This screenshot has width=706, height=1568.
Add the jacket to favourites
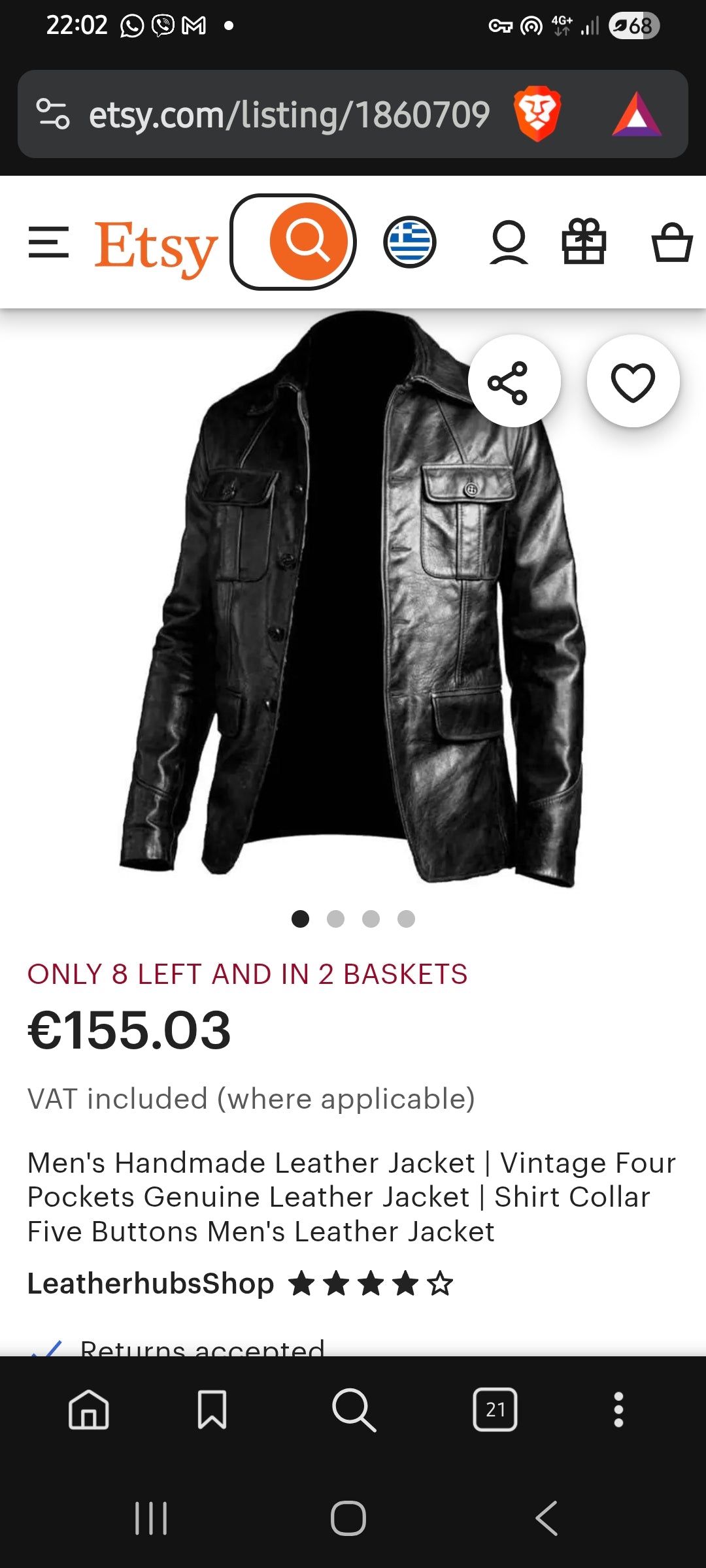click(632, 382)
